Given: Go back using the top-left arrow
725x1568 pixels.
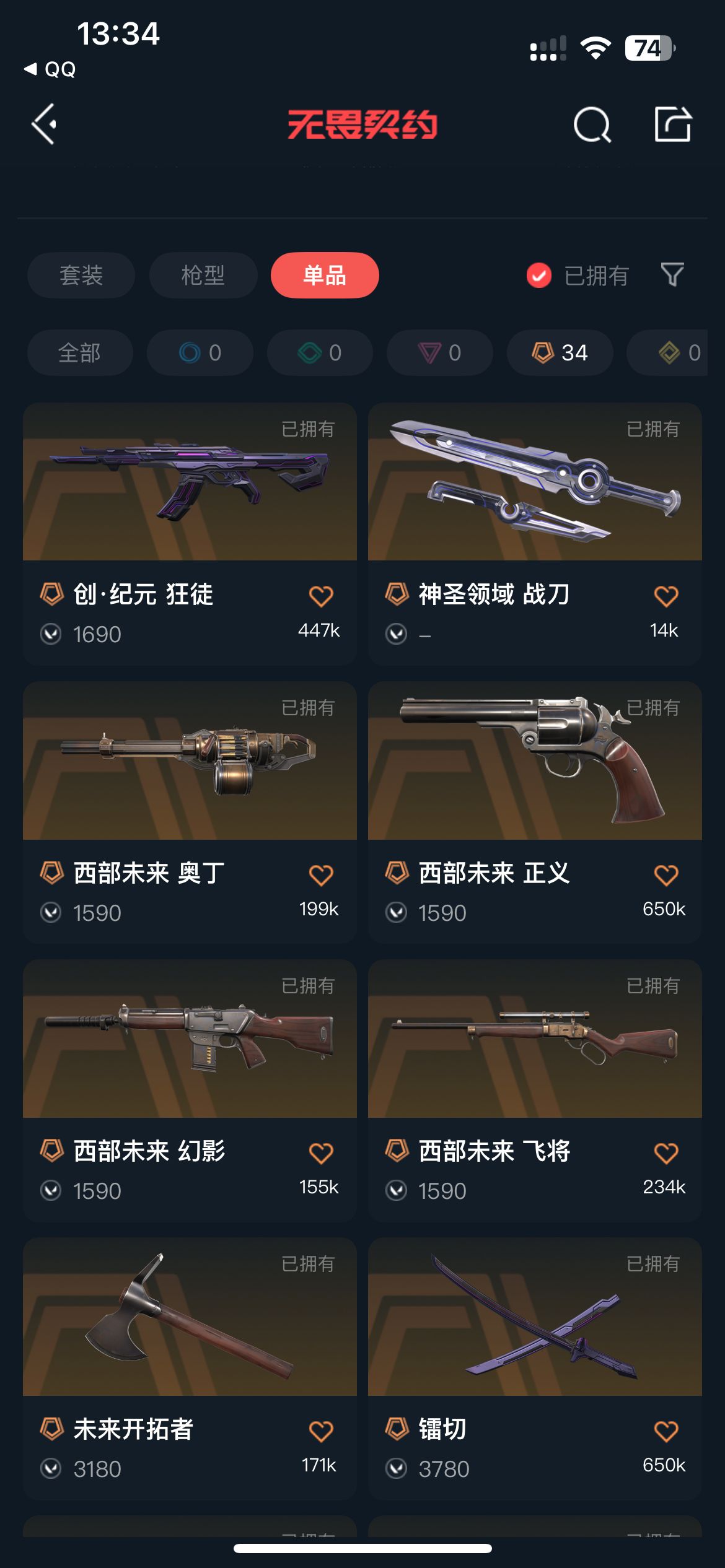Looking at the screenshot, I should (44, 124).
